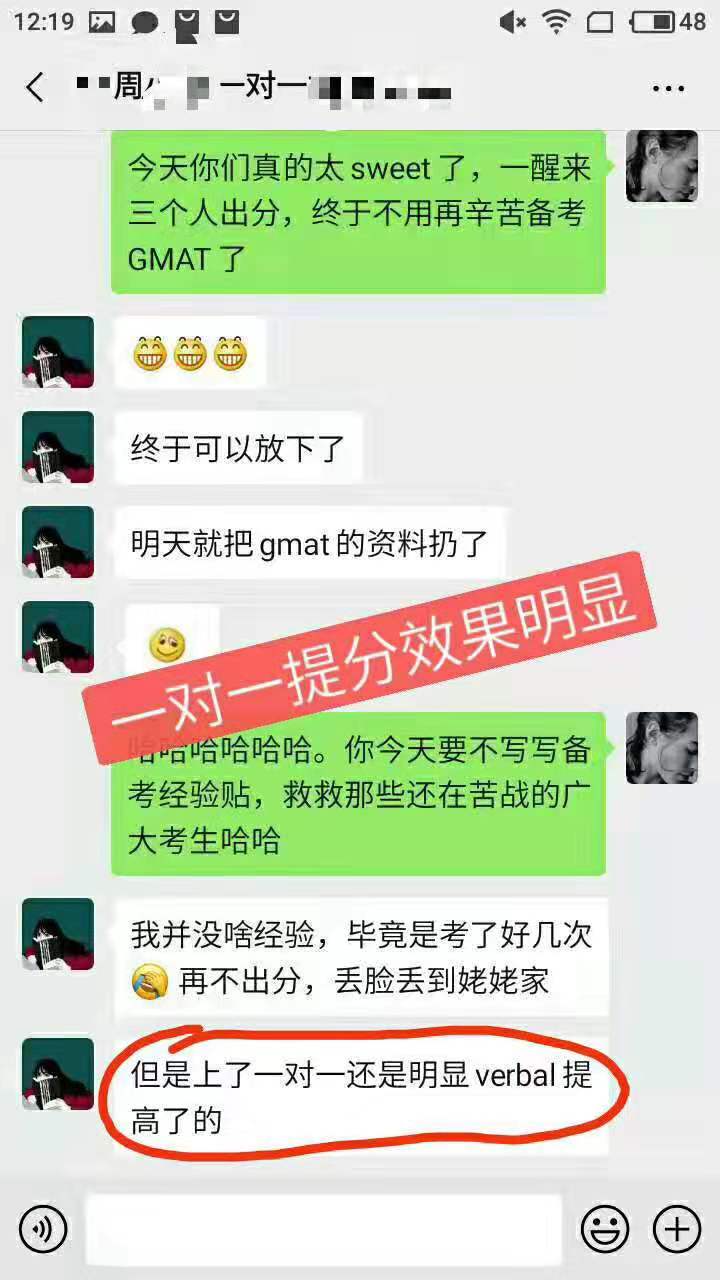Open the plus attachment menu
This screenshot has width=720, height=1280.
pyautogui.click(x=676, y=1228)
